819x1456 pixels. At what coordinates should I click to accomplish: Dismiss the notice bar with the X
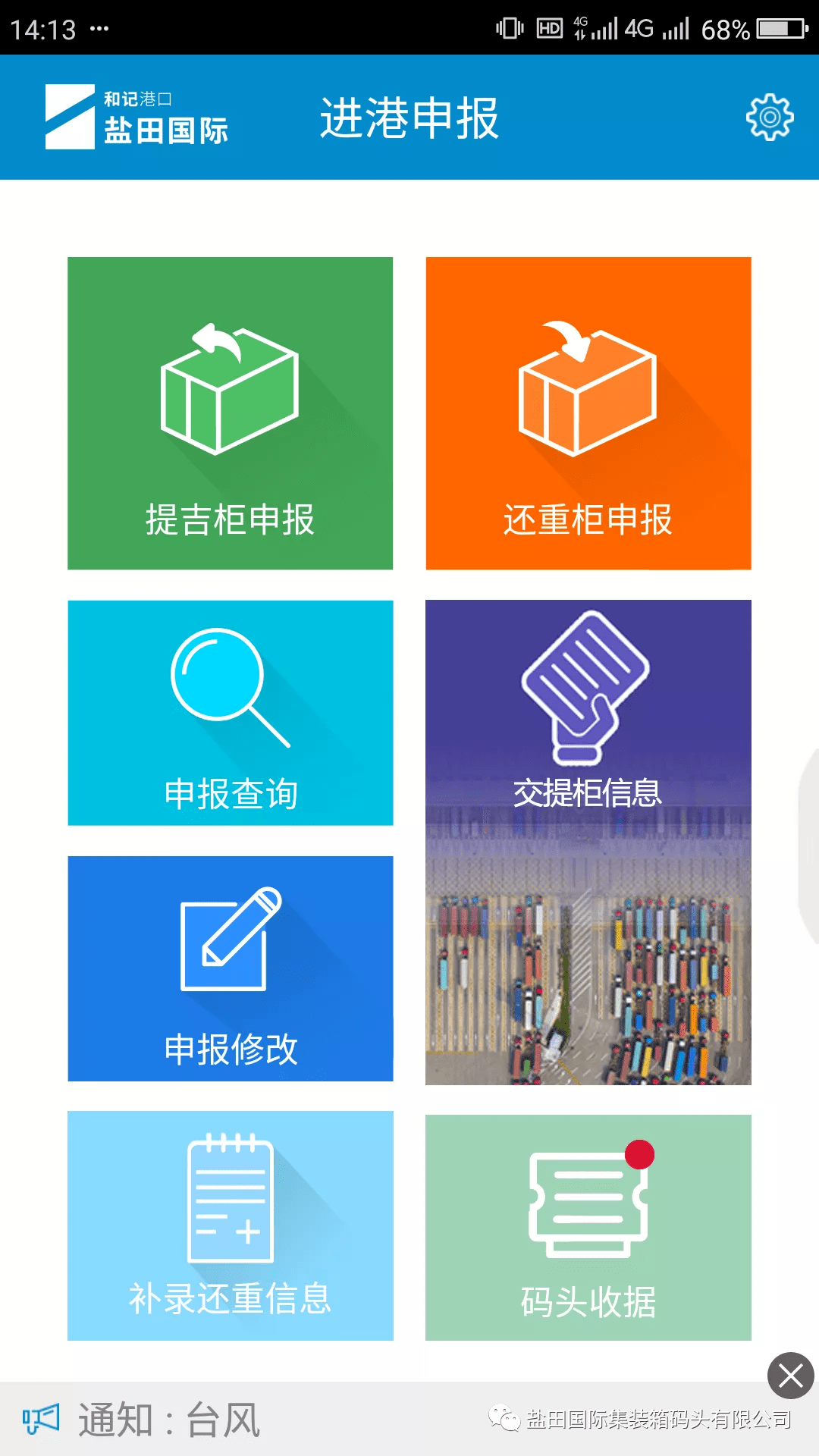coord(790,1376)
